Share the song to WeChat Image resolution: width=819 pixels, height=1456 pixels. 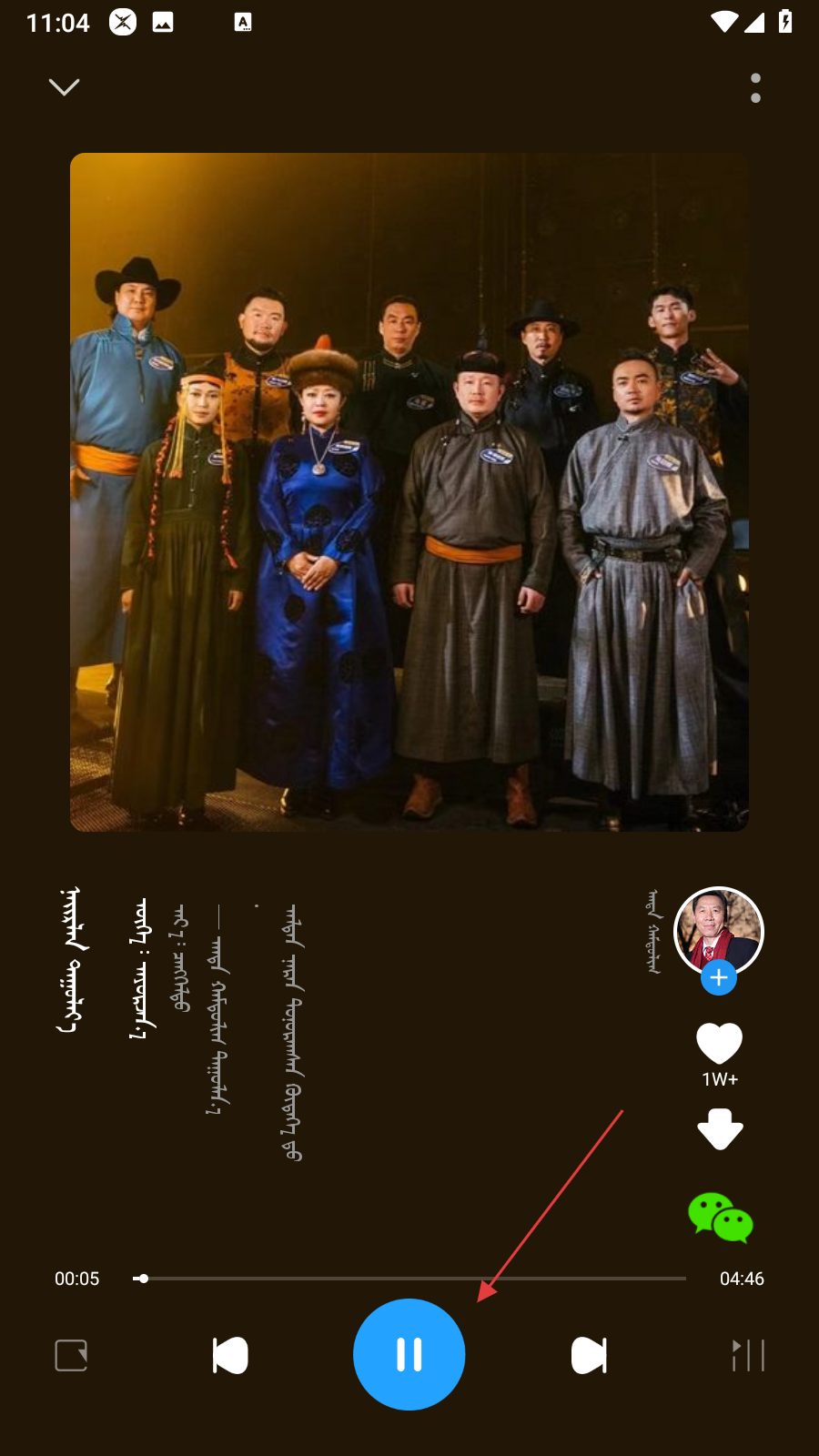click(720, 1218)
